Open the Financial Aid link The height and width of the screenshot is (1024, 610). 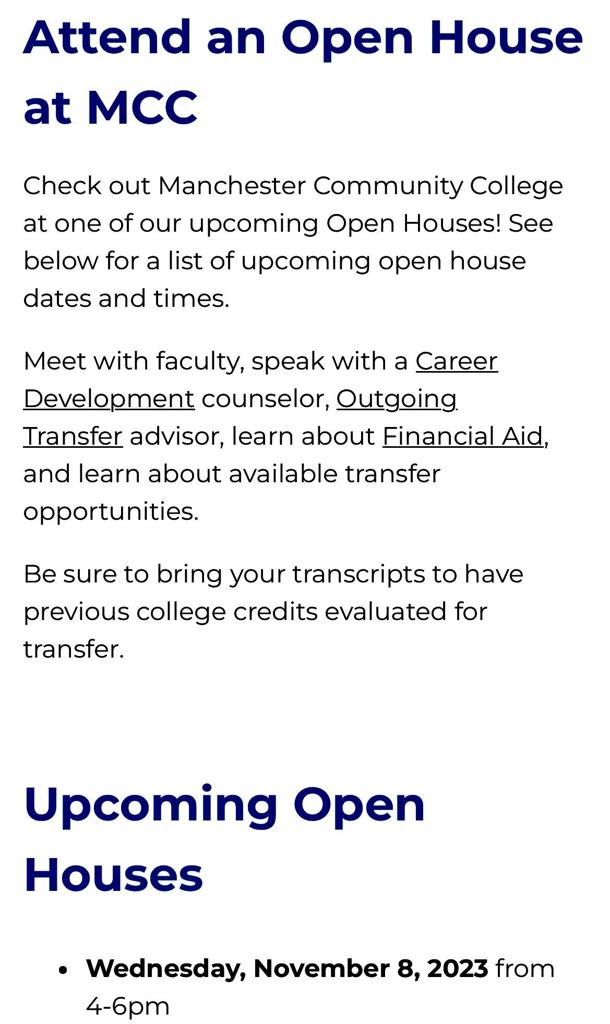(x=463, y=437)
